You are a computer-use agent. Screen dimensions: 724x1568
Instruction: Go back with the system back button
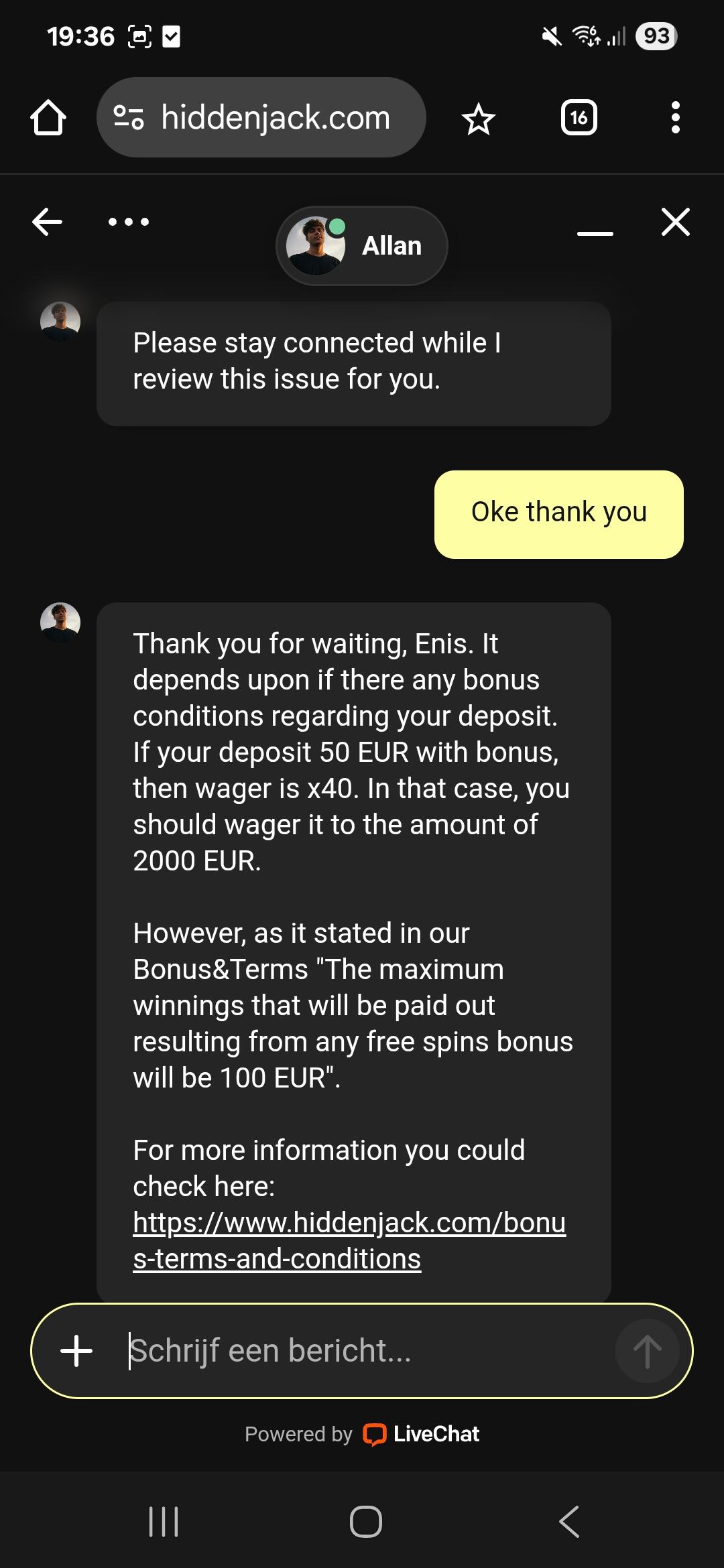coord(568,1521)
